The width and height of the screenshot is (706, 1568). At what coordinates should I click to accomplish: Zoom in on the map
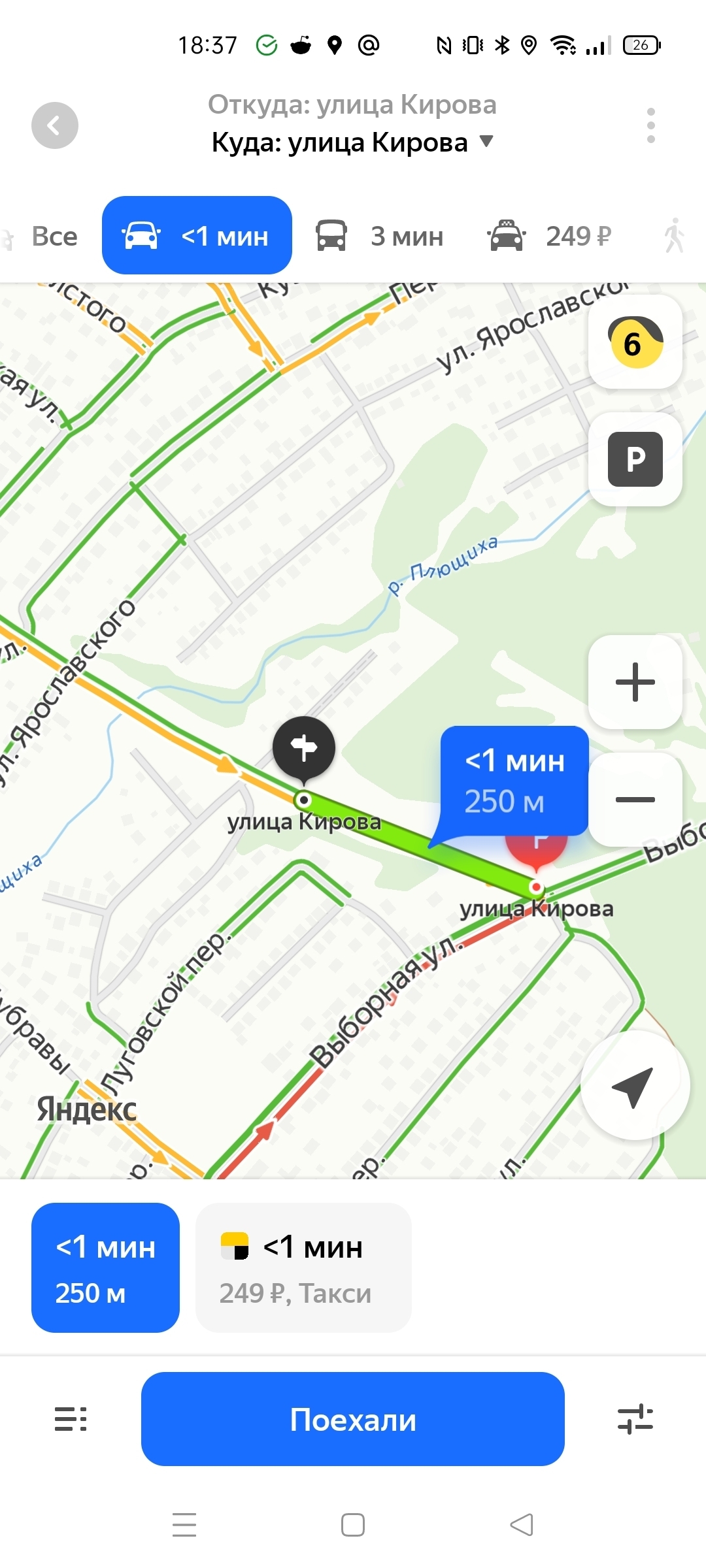tap(635, 682)
